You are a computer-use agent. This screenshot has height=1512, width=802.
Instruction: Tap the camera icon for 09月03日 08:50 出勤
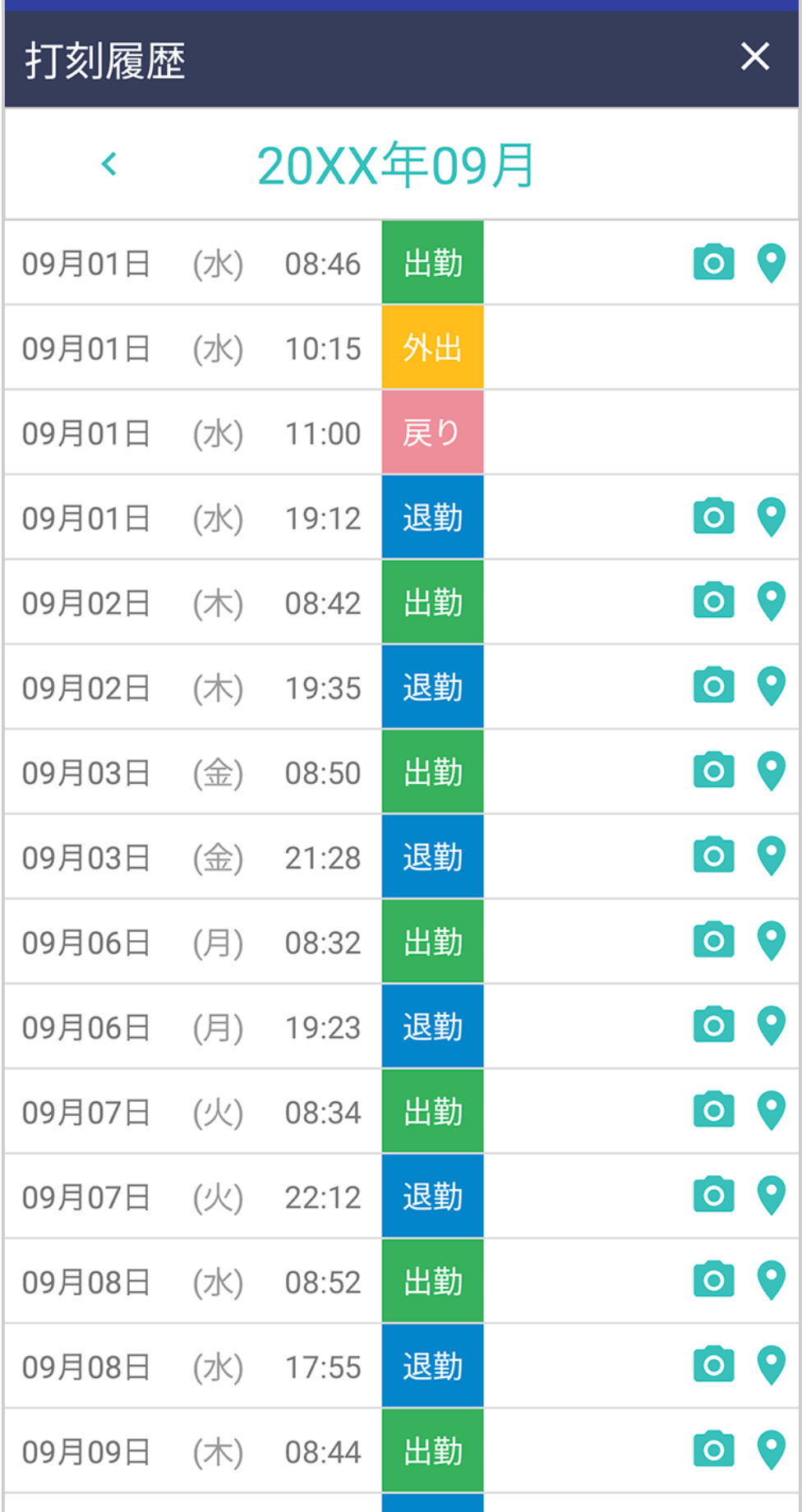pos(713,771)
